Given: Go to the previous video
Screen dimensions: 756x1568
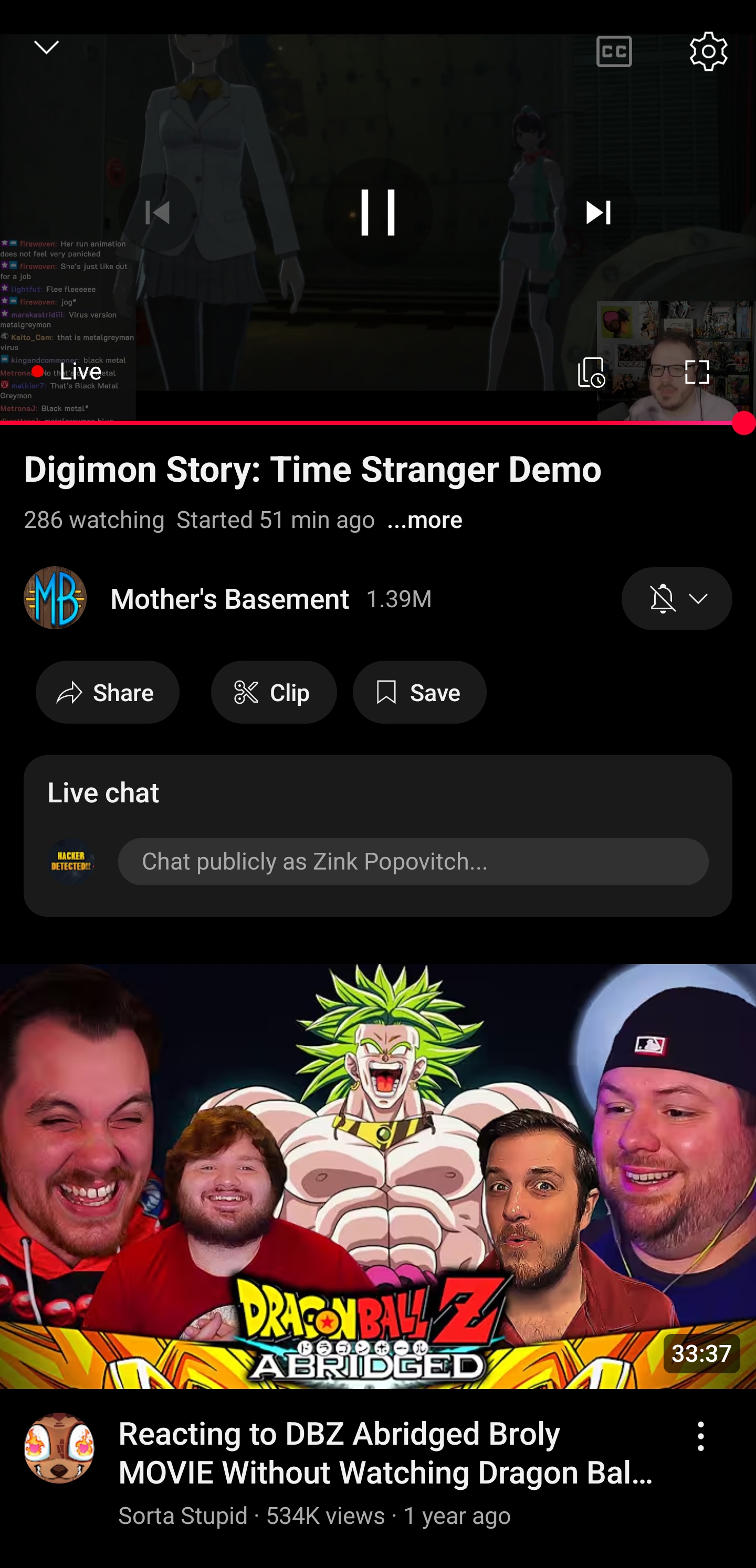Looking at the screenshot, I should (157, 213).
